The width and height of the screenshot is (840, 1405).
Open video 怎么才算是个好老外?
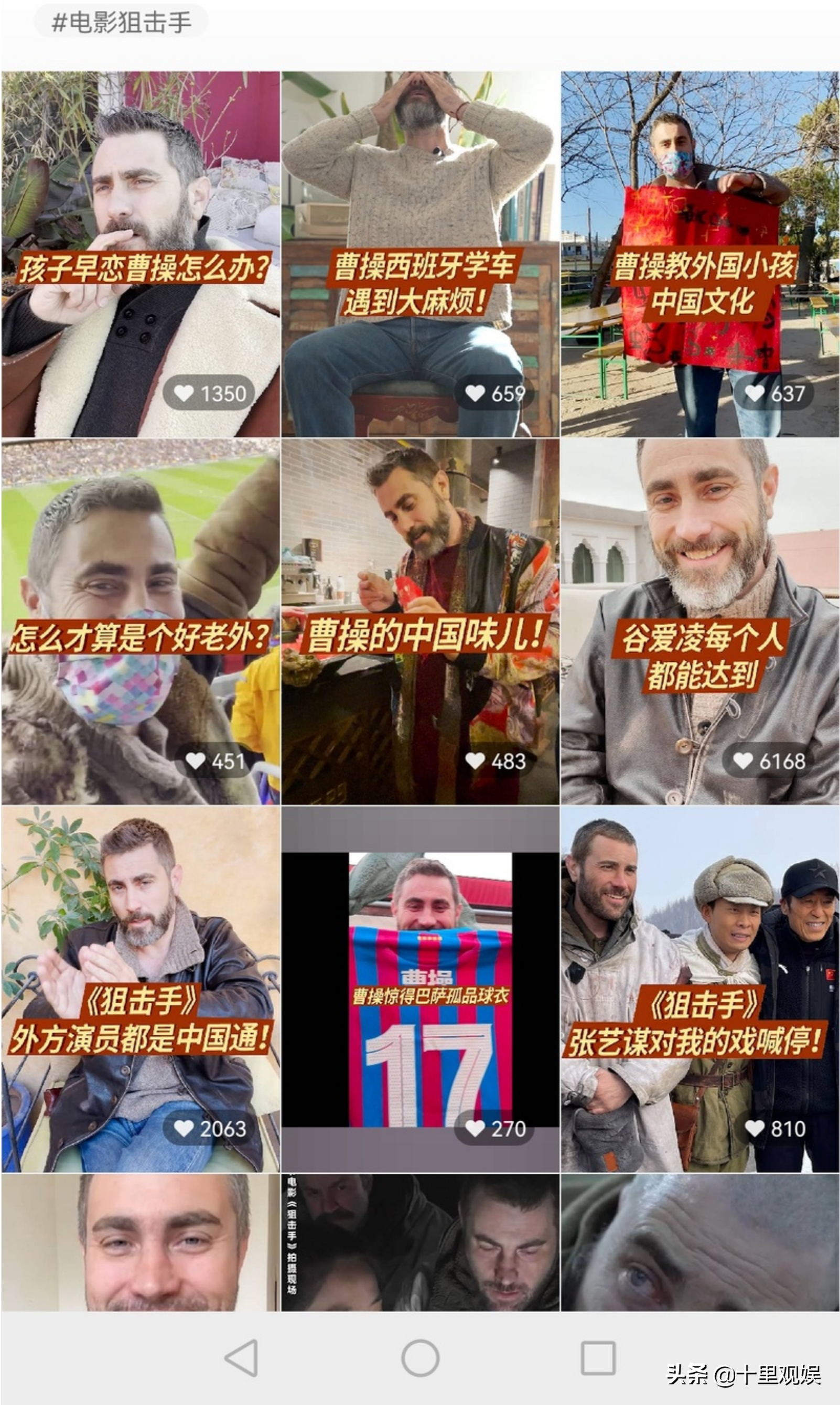(x=141, y=621)
